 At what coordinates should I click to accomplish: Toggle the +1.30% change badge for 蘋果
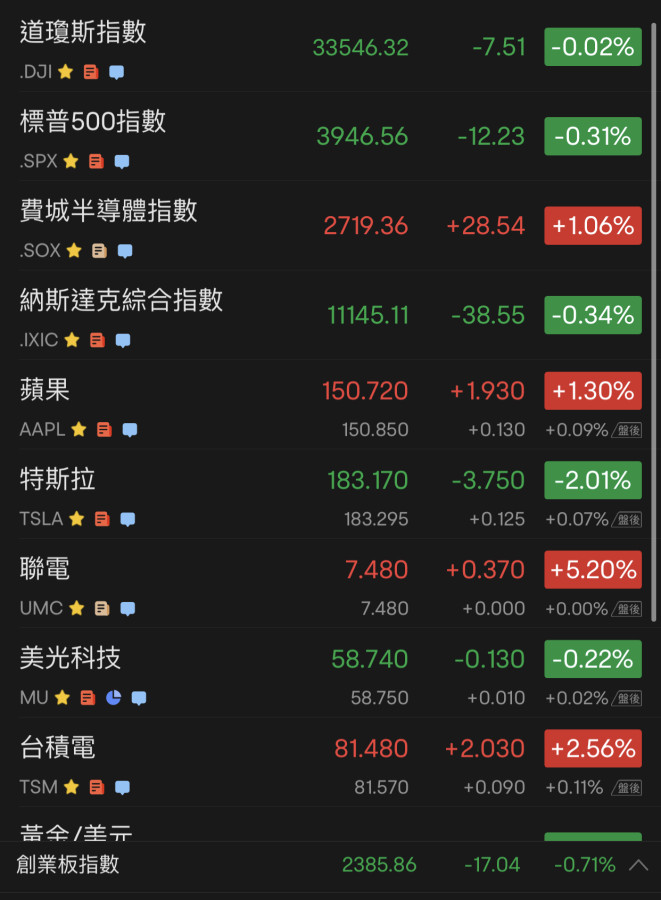tap(592, 390)
